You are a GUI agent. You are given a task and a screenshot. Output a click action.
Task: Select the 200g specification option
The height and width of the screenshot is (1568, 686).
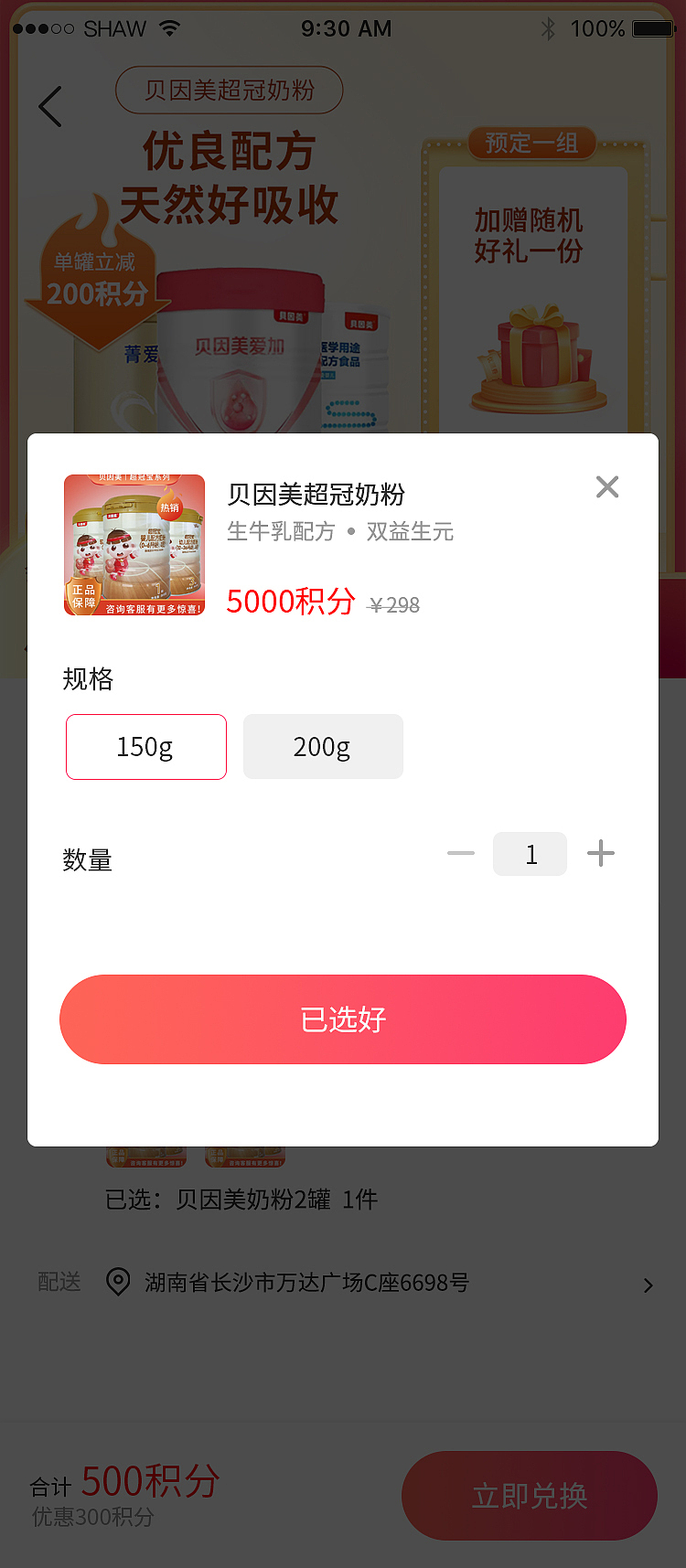click(x=322, y=746)
